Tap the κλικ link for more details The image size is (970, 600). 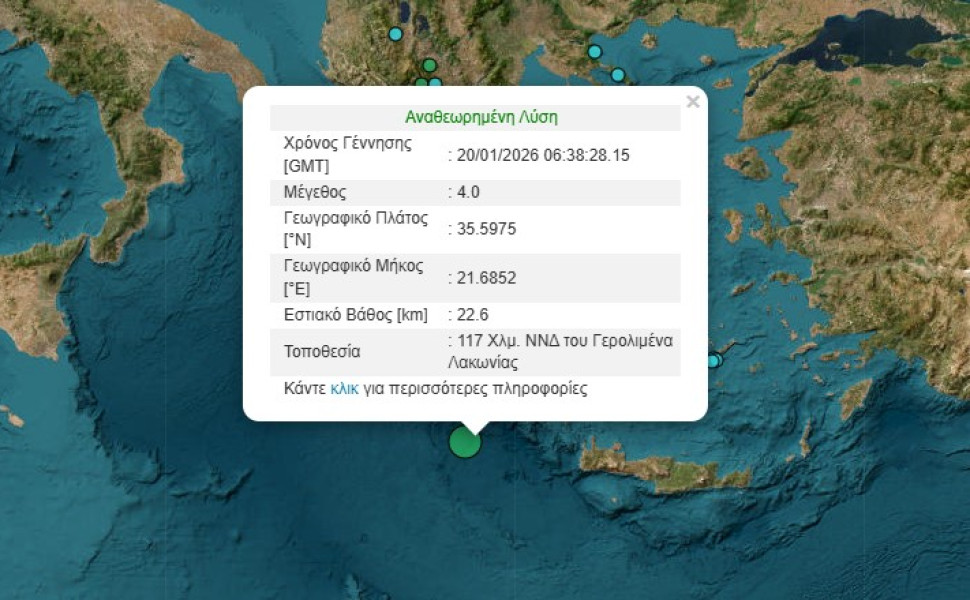343,389
